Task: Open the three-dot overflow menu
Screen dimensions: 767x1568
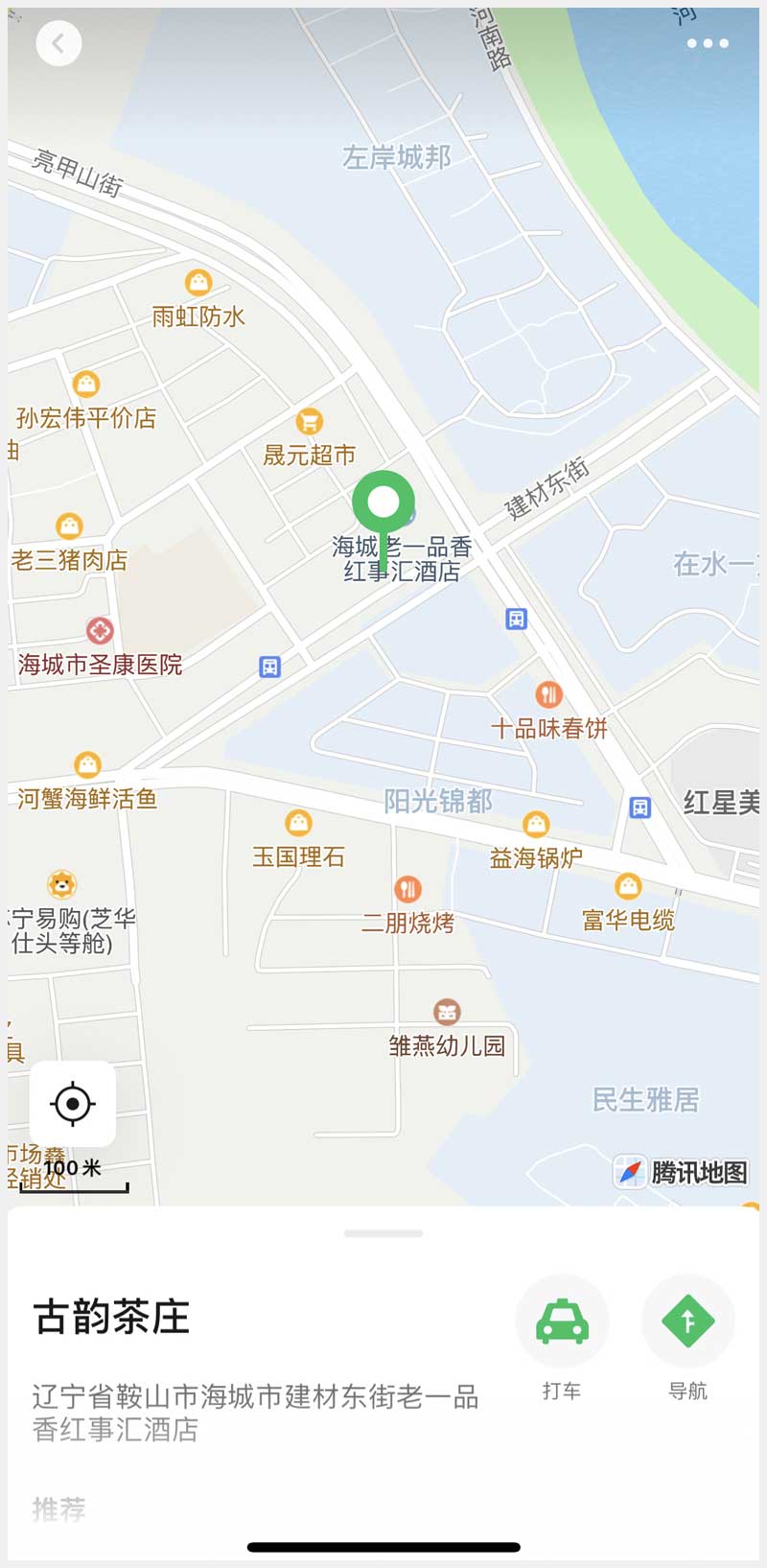Action: (708, 43)
